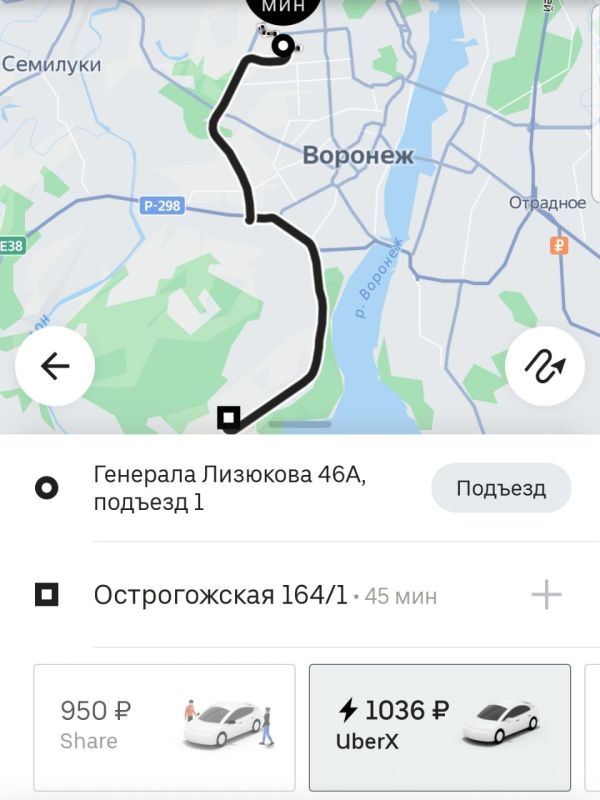Edit pickup address Генерала Лизюкова 46А
Image resolution: width=600 pixels, height=800 pixels.
230,488
